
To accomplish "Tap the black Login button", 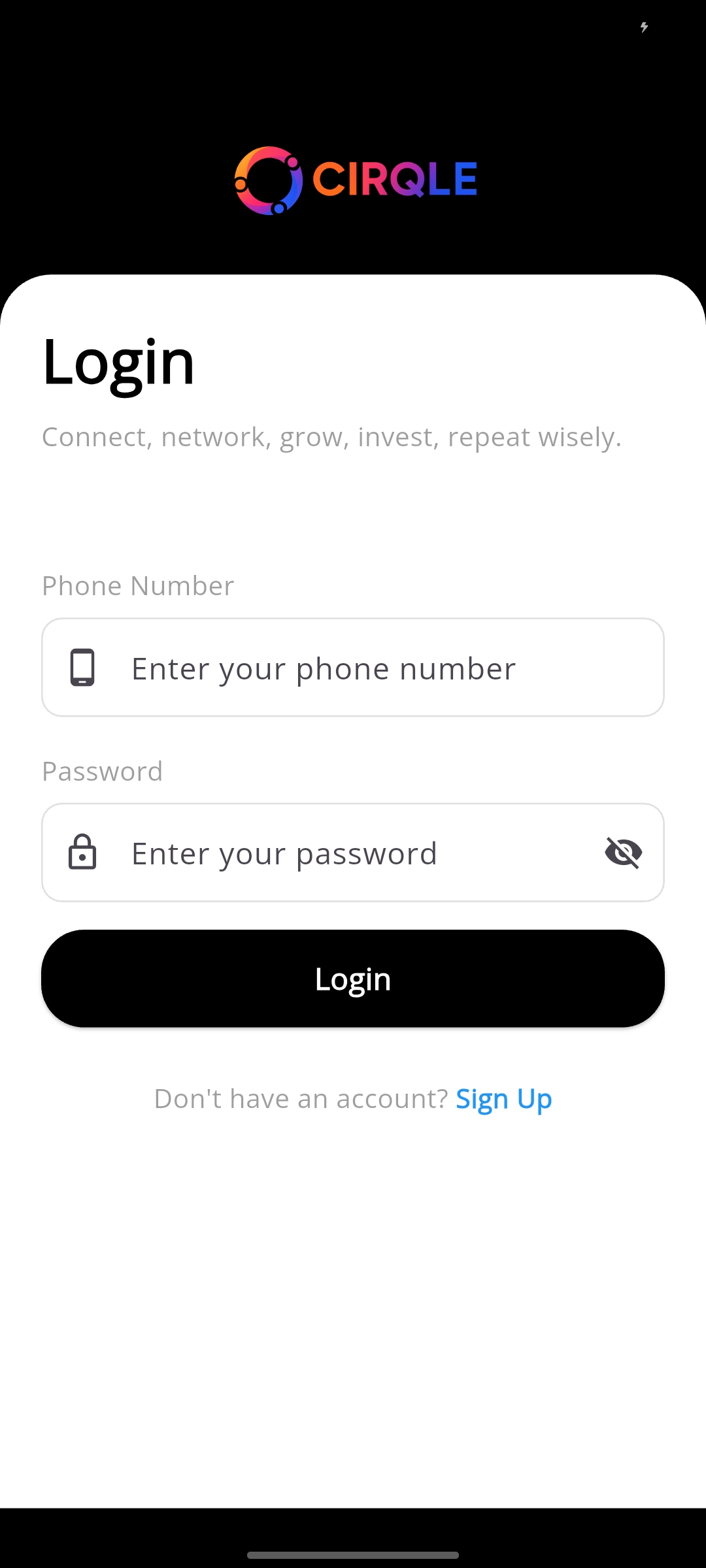I will (353, 979).
